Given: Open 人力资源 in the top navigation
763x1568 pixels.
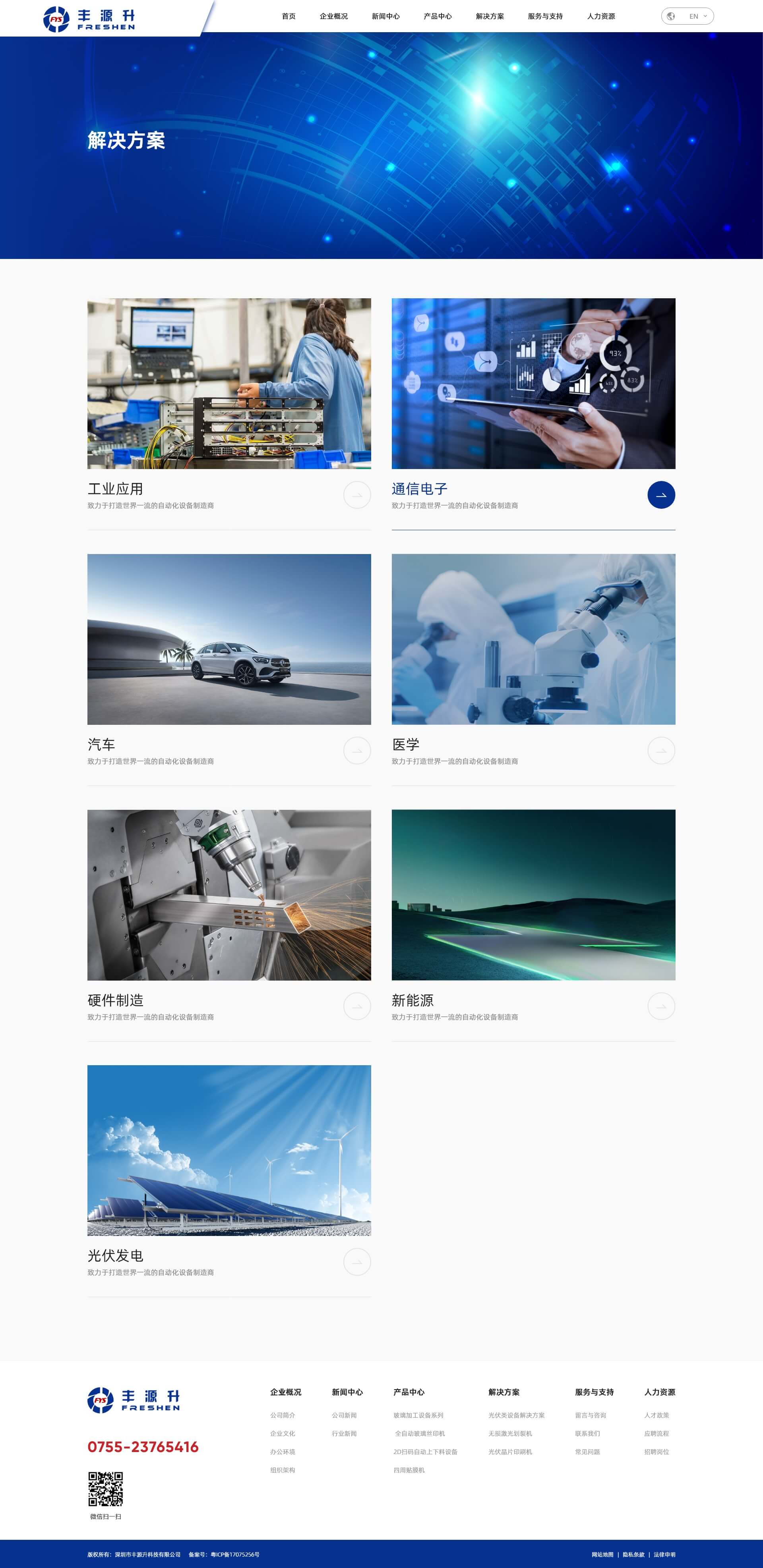Looking at the screenshot, I should (x=600, y=16).
